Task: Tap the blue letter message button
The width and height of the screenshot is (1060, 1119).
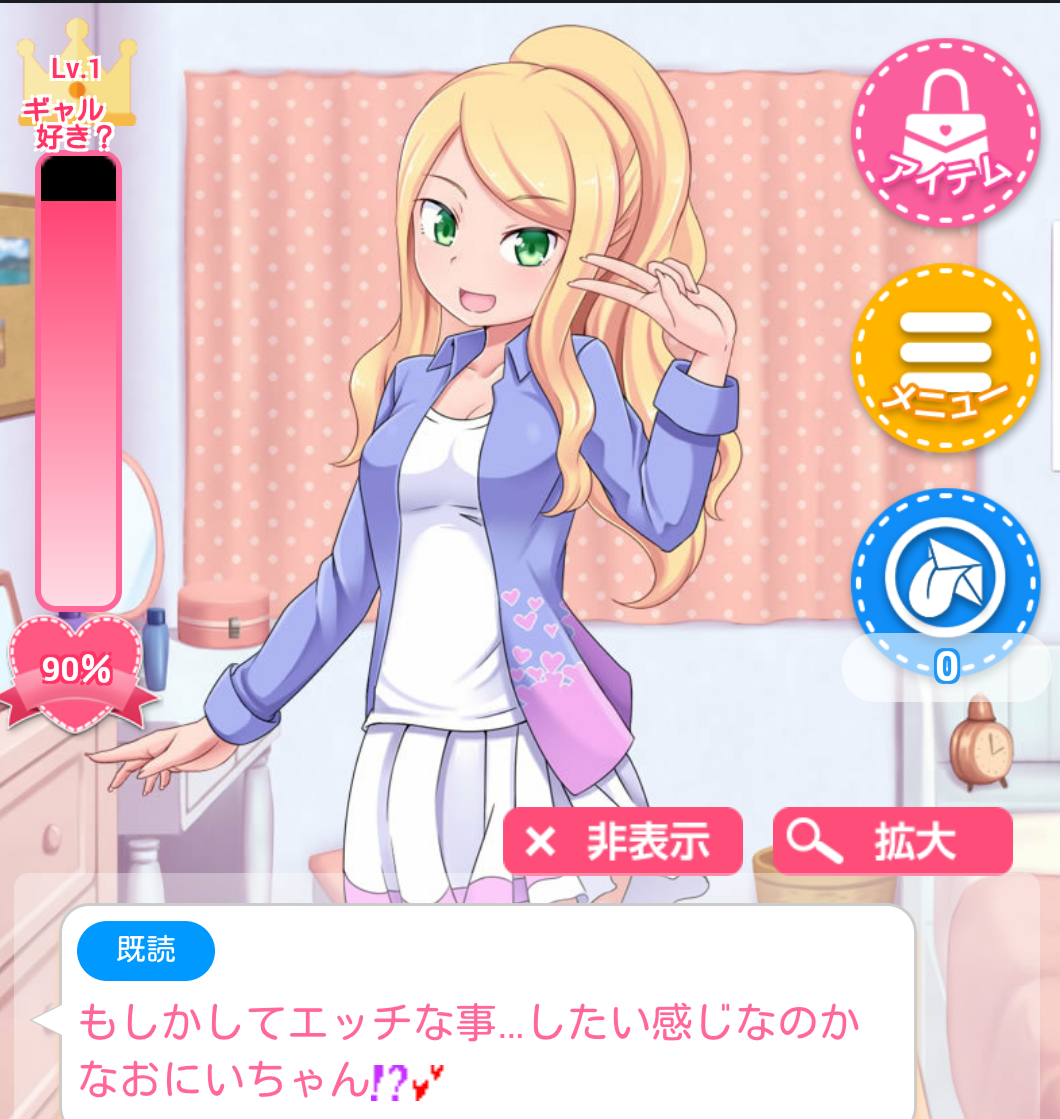Action: coord(945,581)
